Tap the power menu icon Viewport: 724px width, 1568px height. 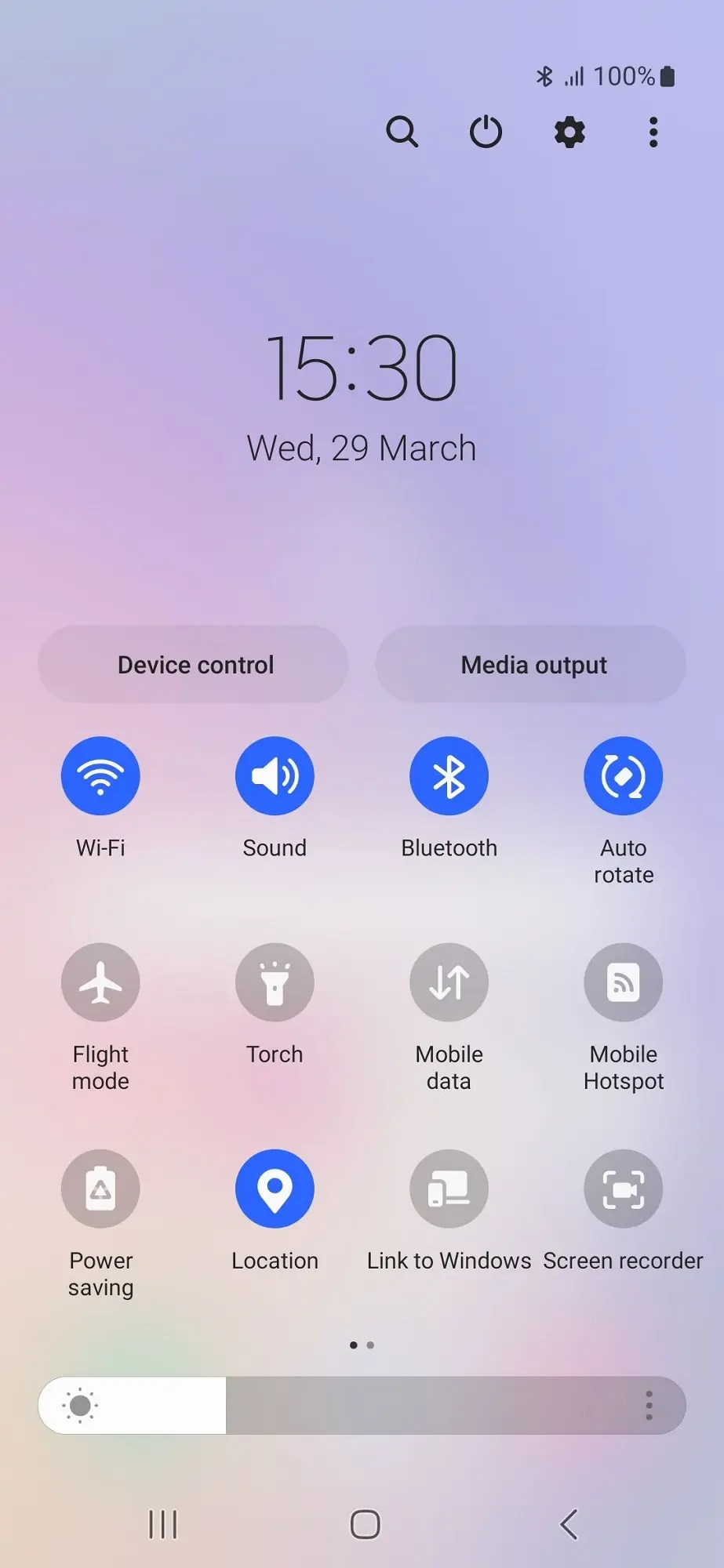click(x=486, y=132)
